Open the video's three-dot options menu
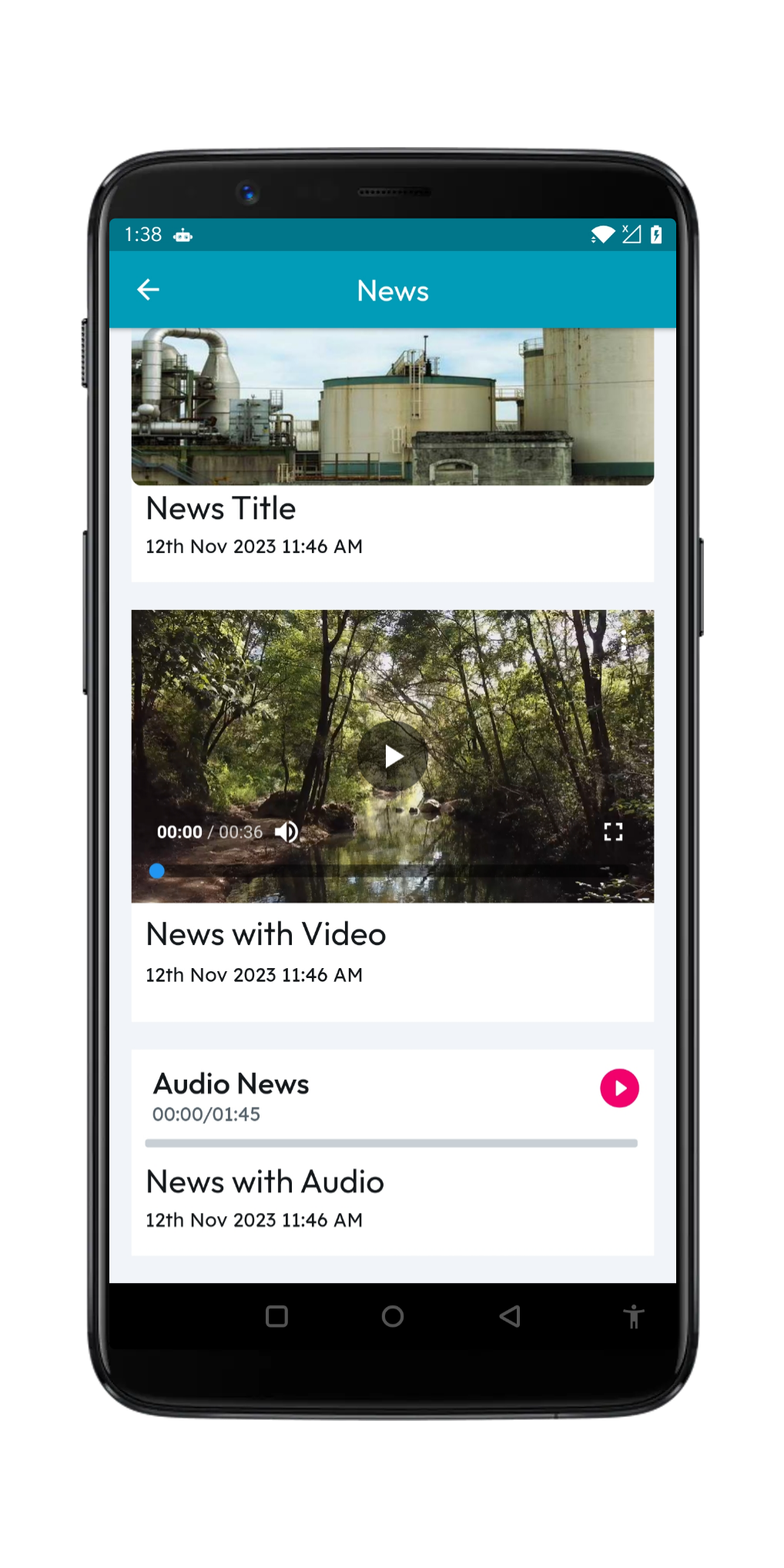Image resolution: width=784 pixels, height=1568 pixels. click(623, 639)
